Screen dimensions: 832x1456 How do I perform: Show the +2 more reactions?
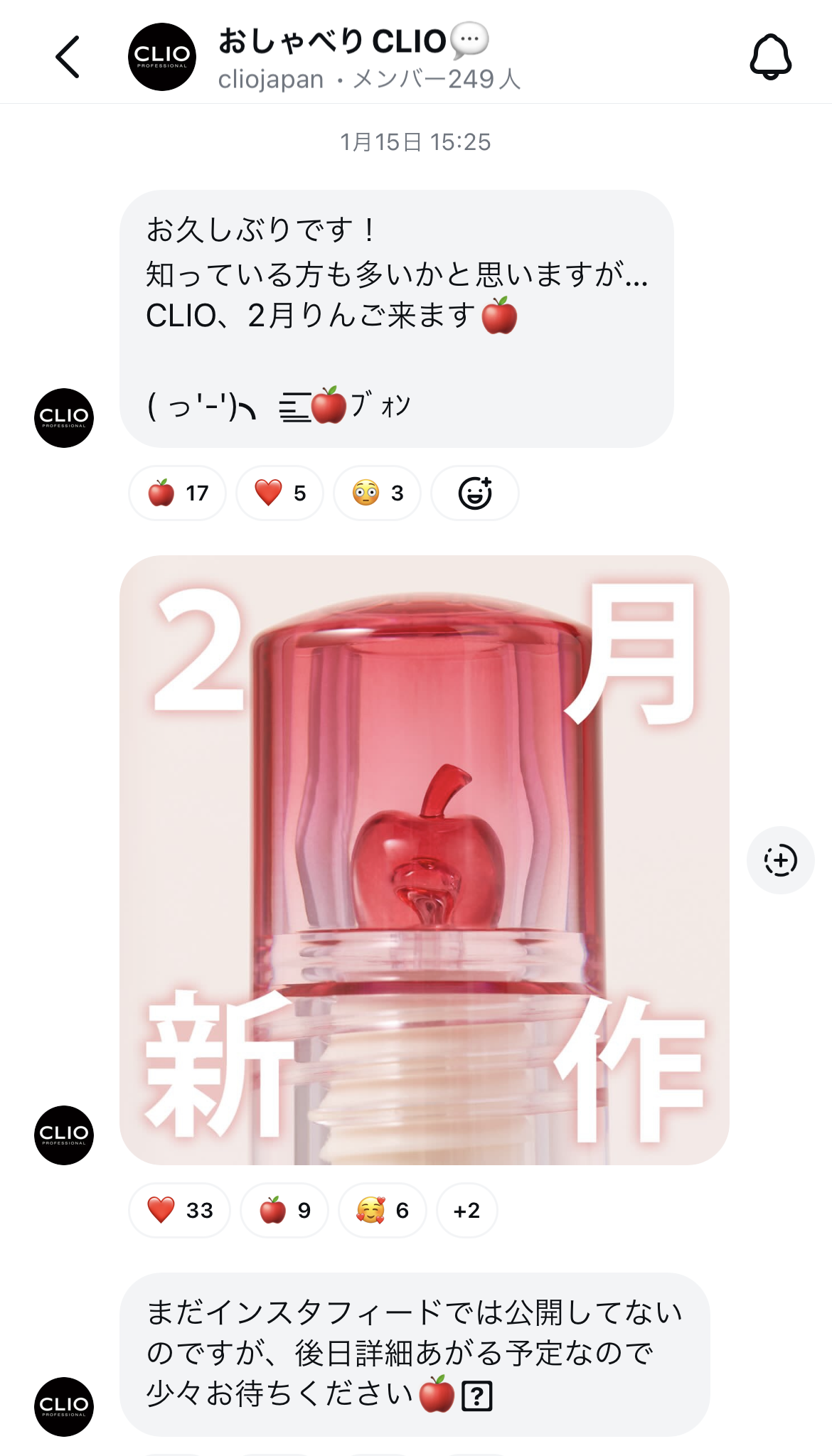tap(466, 1210)
